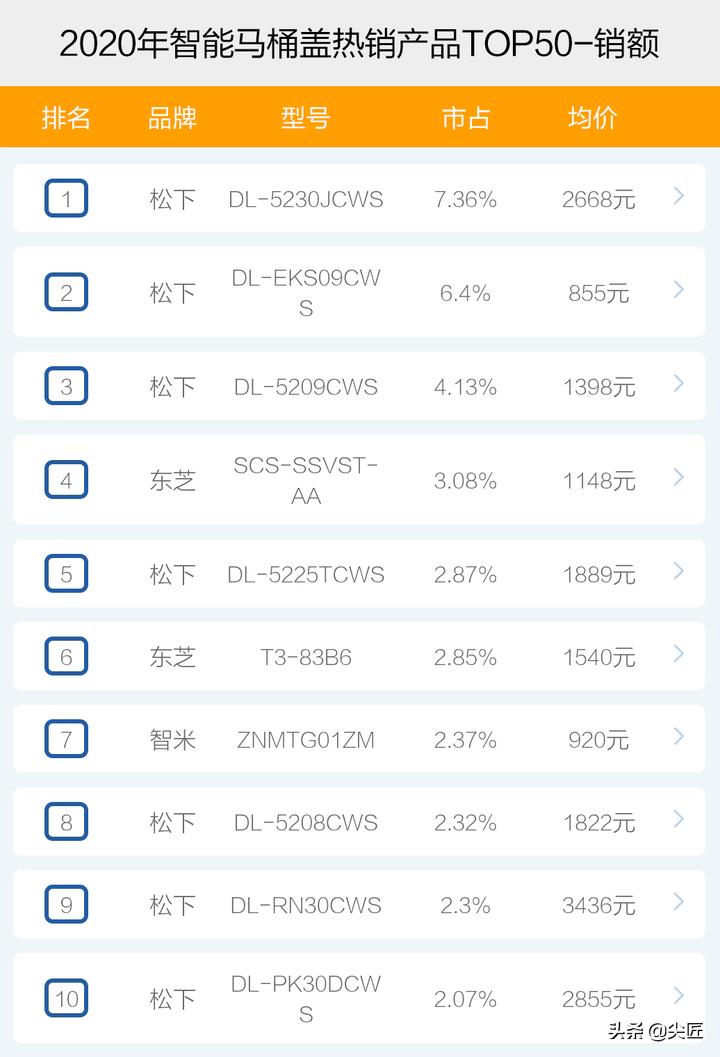This screenshot has width=720, height=1057.
Task: Select the rank 3 number badge
Action: pyautogui.click(x=66, y=385)
